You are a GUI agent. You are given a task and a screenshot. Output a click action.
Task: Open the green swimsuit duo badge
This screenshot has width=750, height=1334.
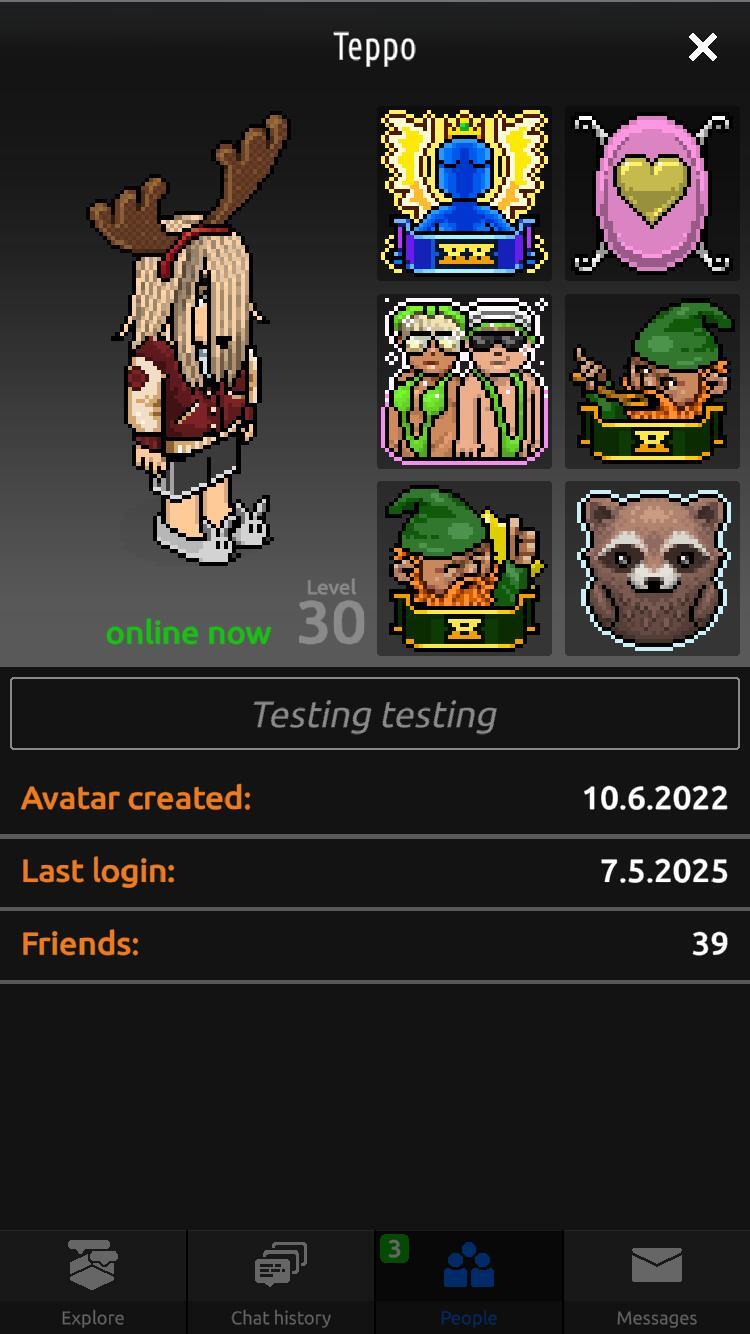pyautogui.click(x=464, y=381)
